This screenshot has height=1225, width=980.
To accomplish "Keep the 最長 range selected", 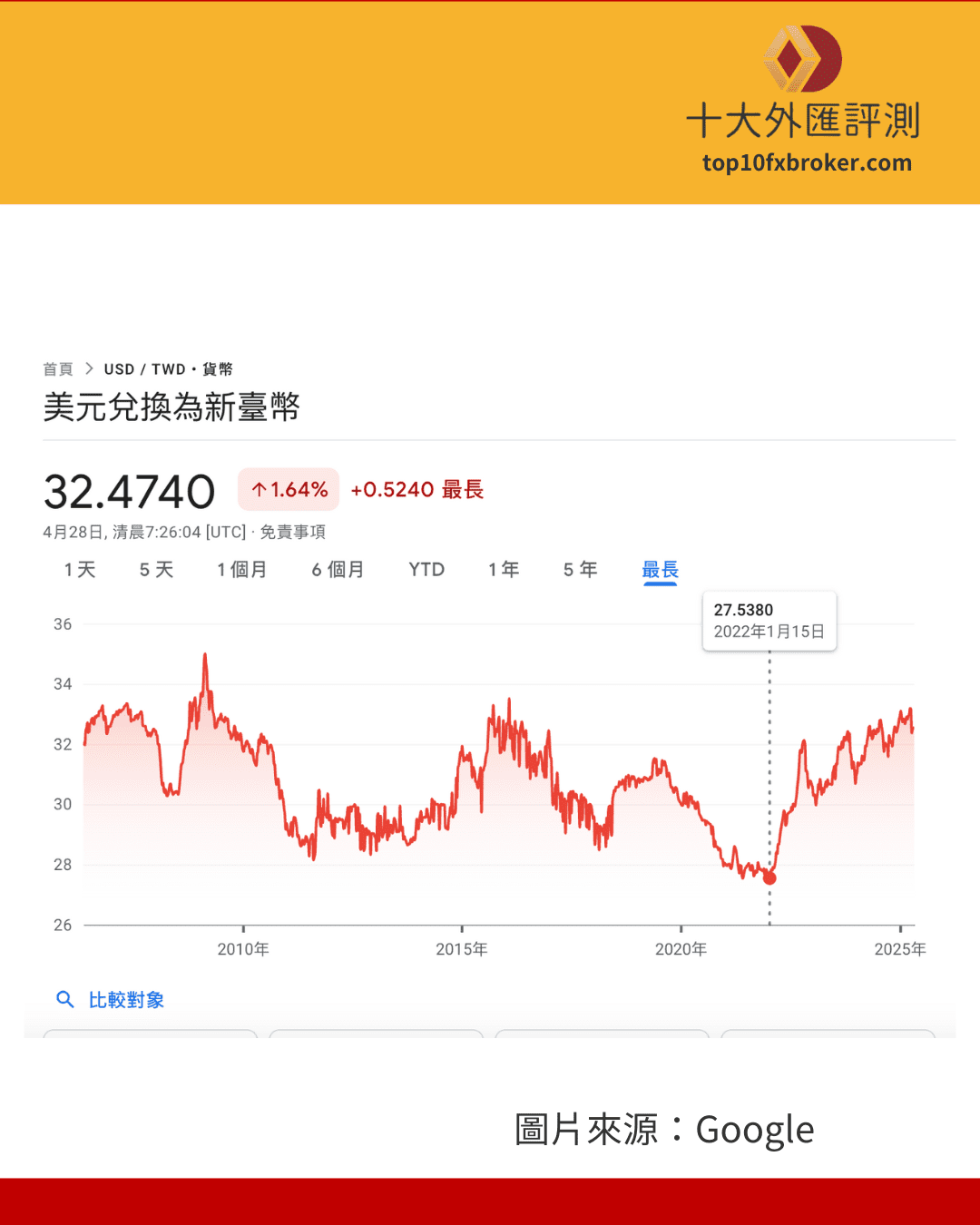I will pyautogui.click(x=660, y=570).
